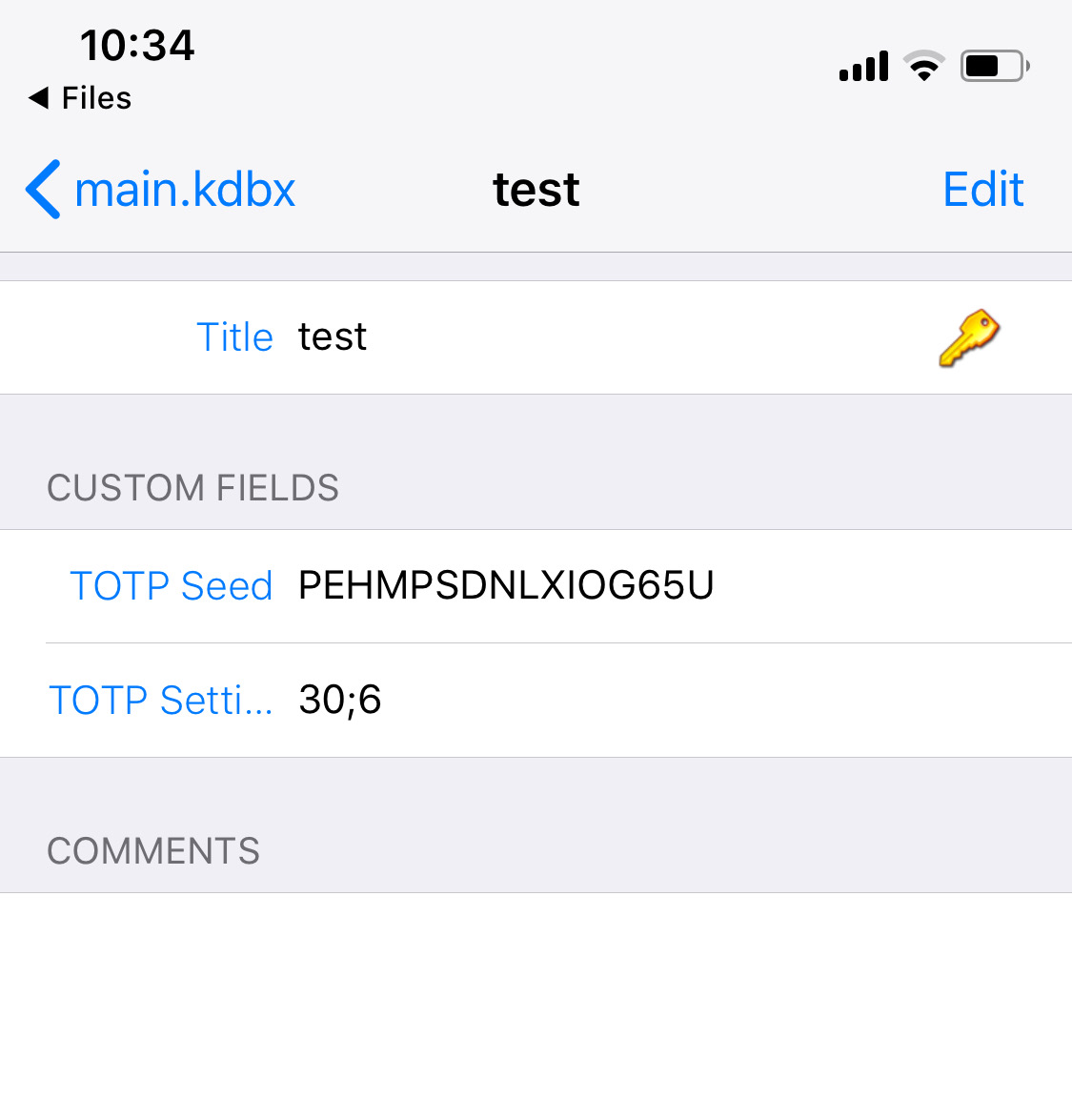The height and width of the screenshot is (1120, 1072).
Task: Tap the seed value PEHMPSDNLXIOG65U
Action: pyautogui.click(x=507, y=585)
